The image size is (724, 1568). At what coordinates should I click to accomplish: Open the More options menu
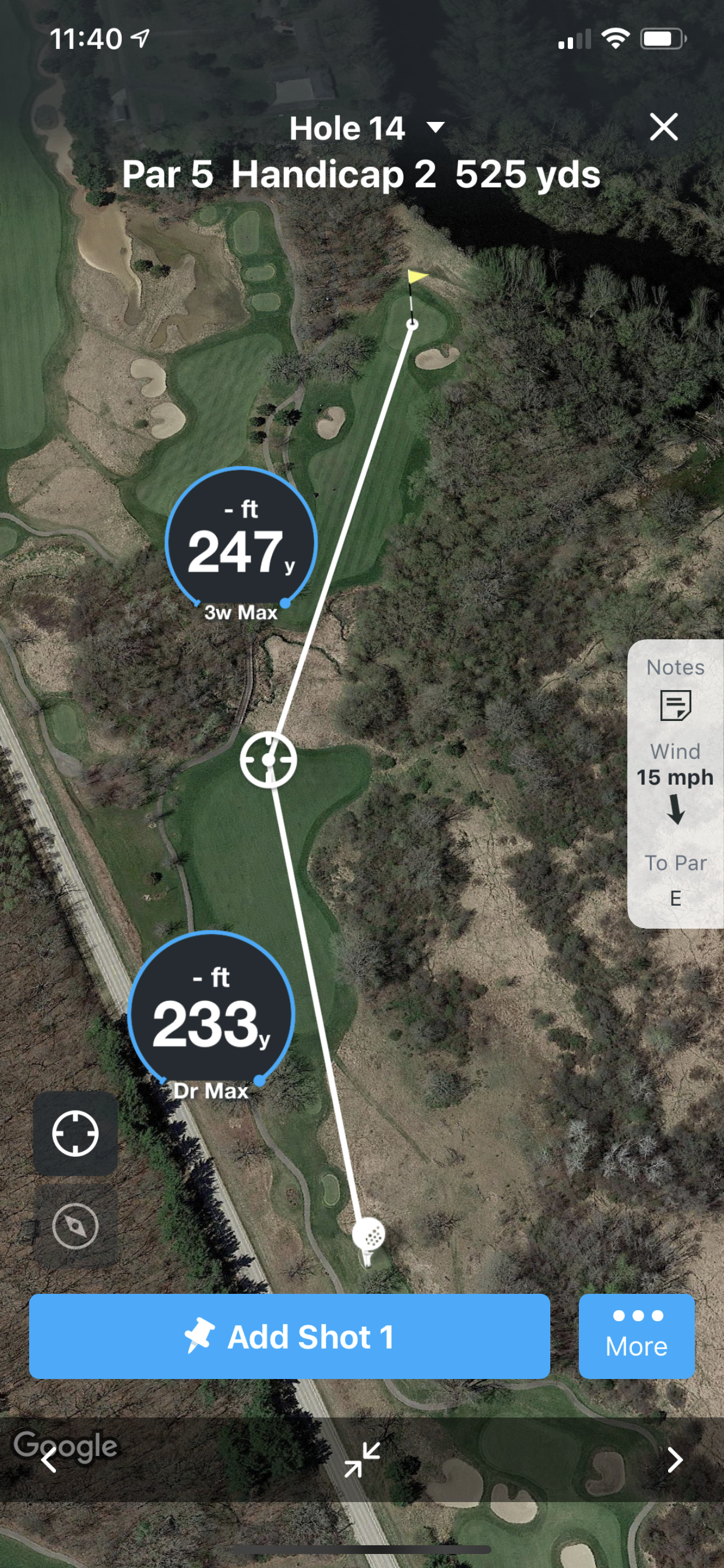tap(637, 1336)
